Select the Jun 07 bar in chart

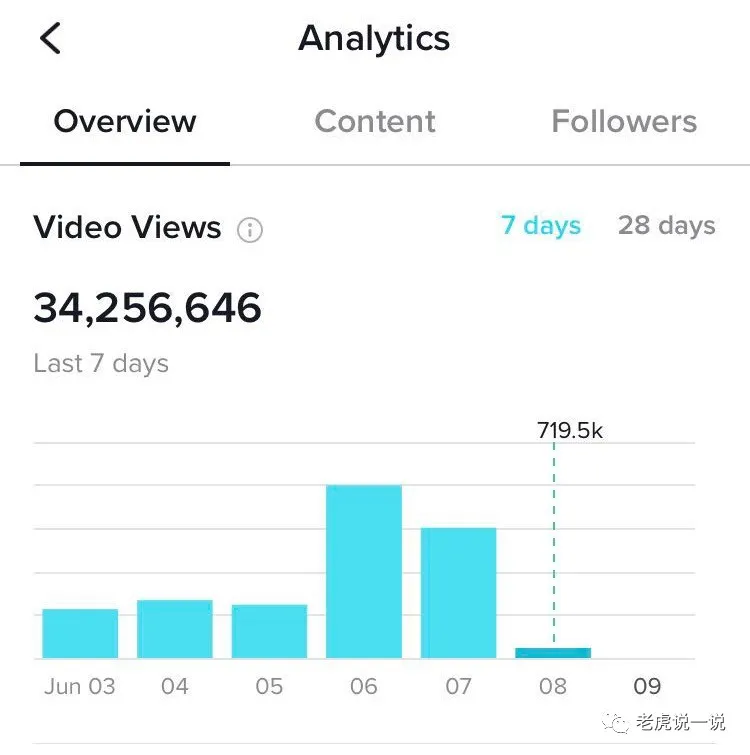click(x=458, y=592)
